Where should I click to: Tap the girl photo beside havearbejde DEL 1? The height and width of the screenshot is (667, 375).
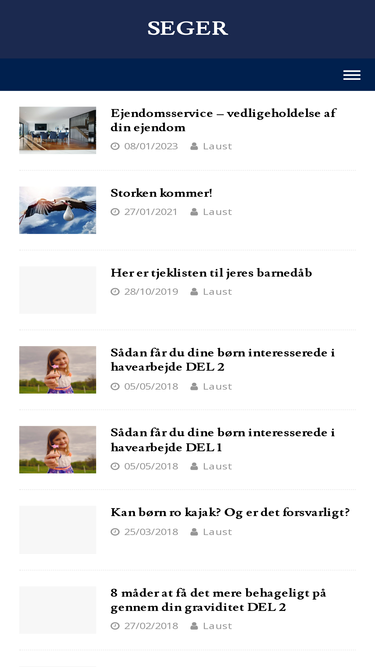57,450
